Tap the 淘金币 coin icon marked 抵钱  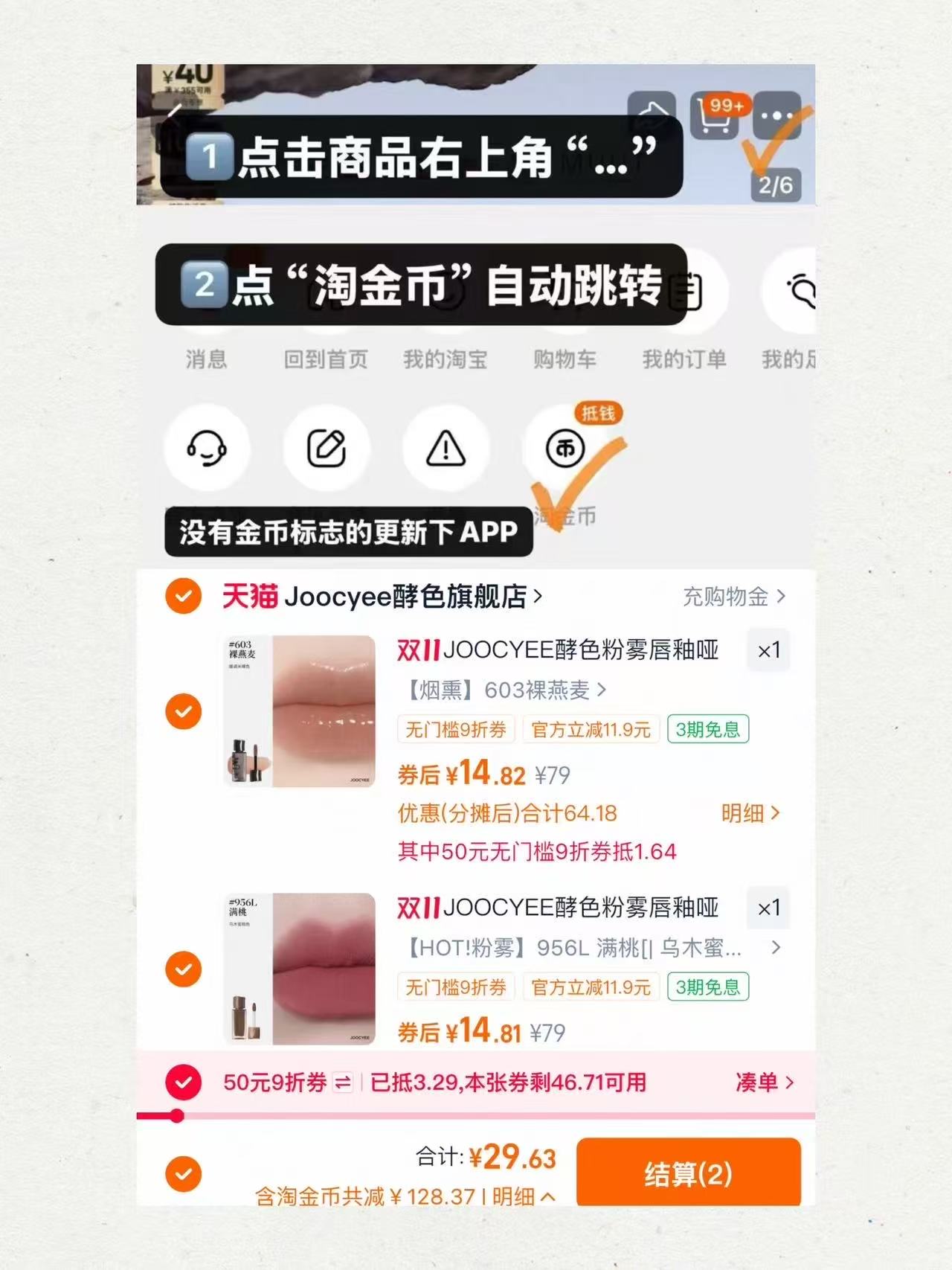(x=565, y=448)
